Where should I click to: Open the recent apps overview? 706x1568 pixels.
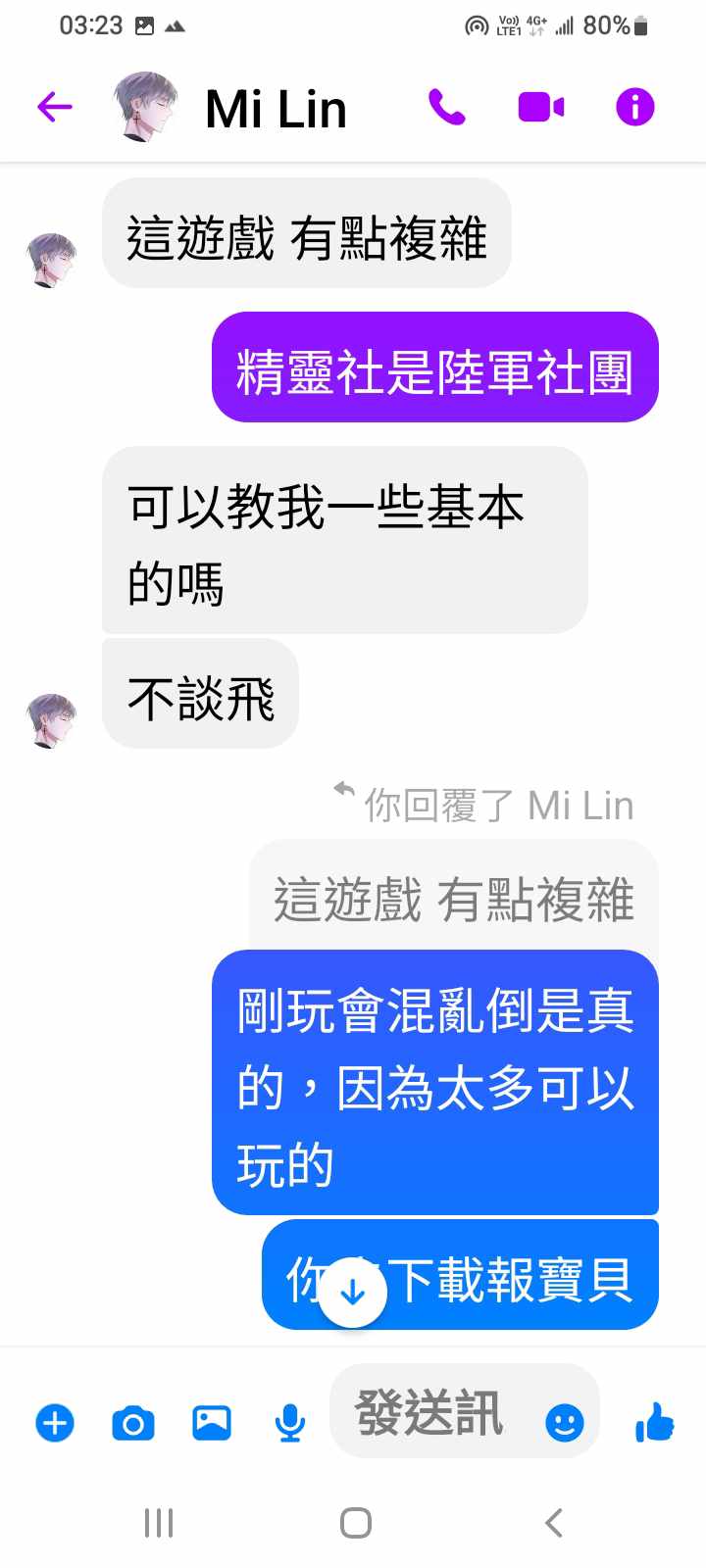159,1523
